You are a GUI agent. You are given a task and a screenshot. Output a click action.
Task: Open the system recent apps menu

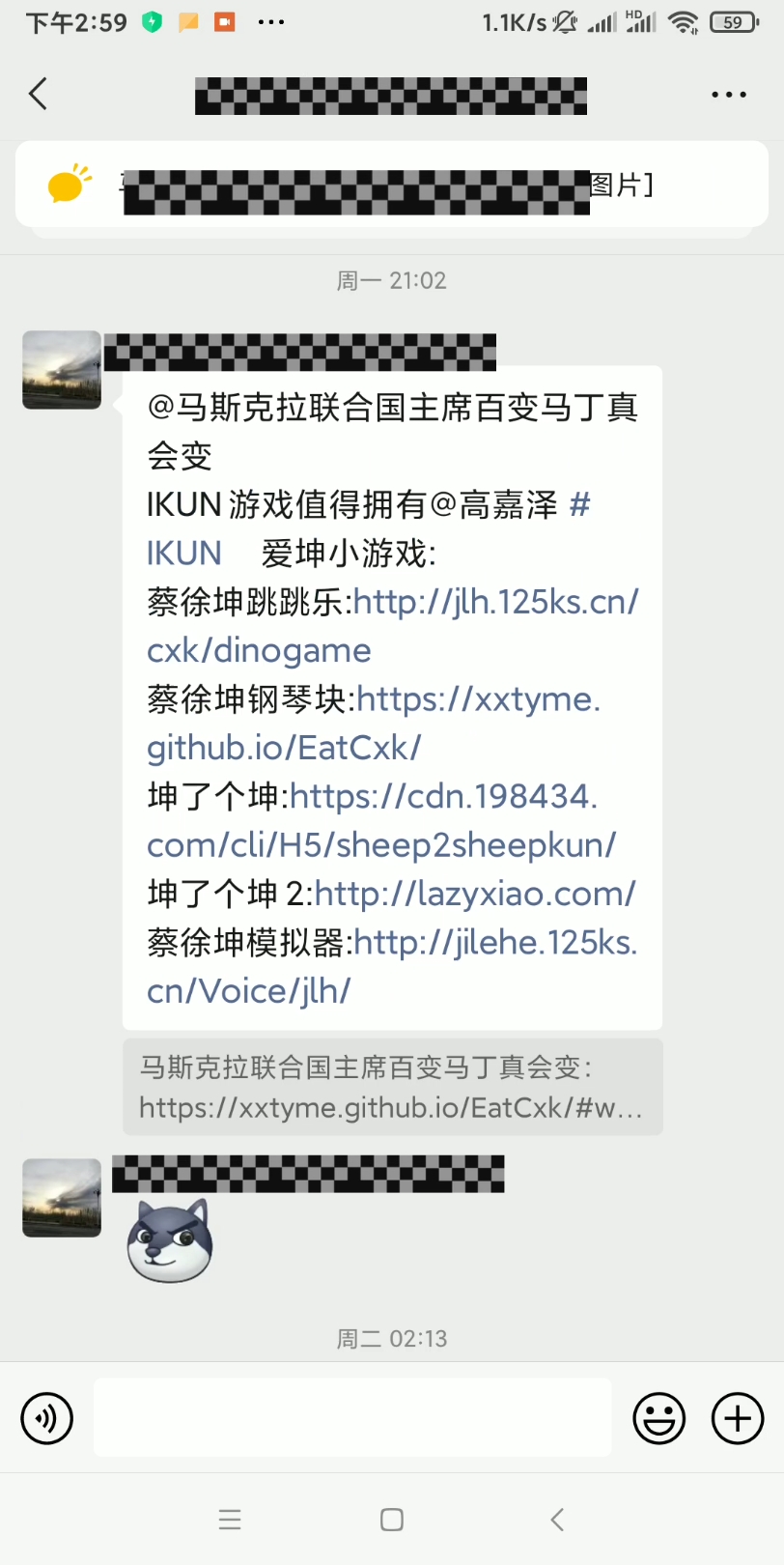[x=230, y=1520]
